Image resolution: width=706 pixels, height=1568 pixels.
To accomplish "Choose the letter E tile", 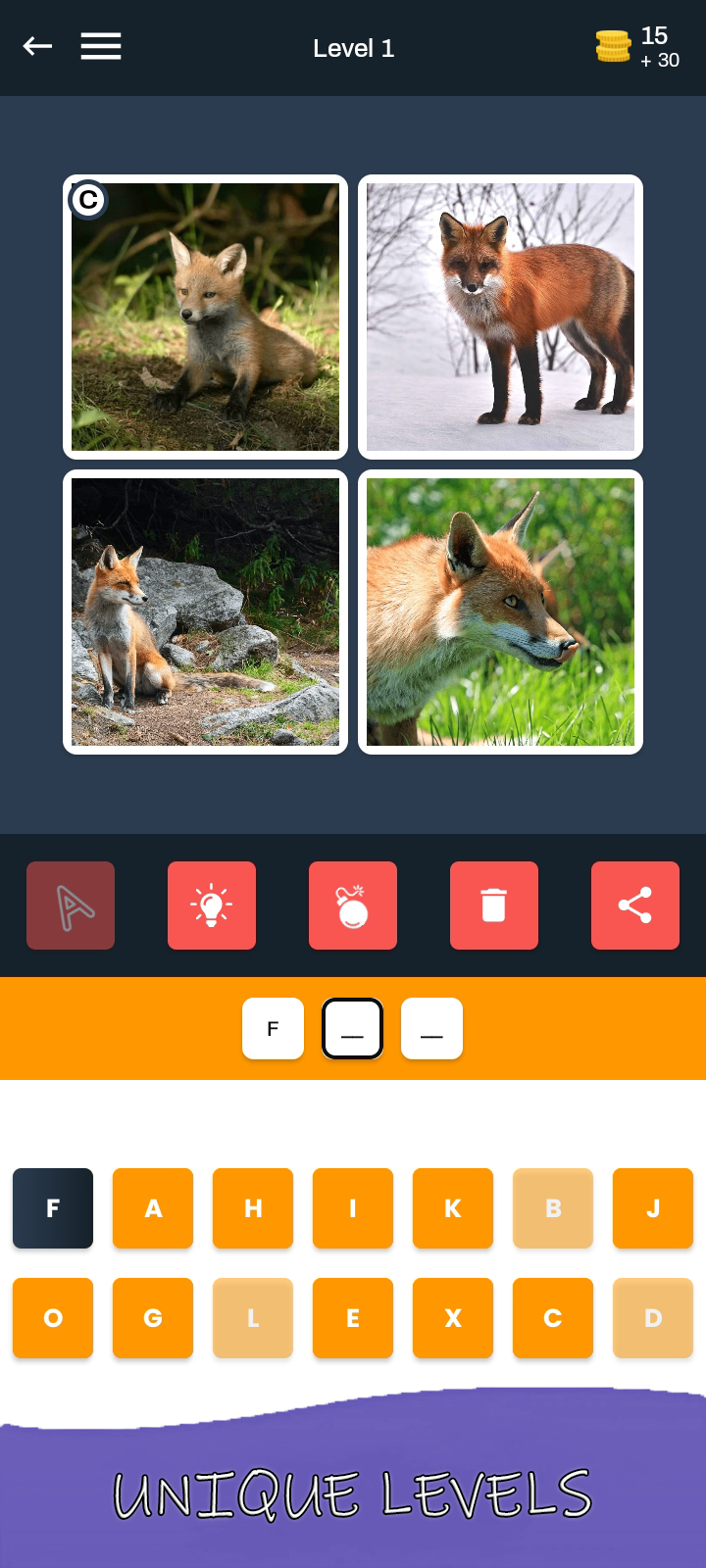I will tap(353, 1318).
